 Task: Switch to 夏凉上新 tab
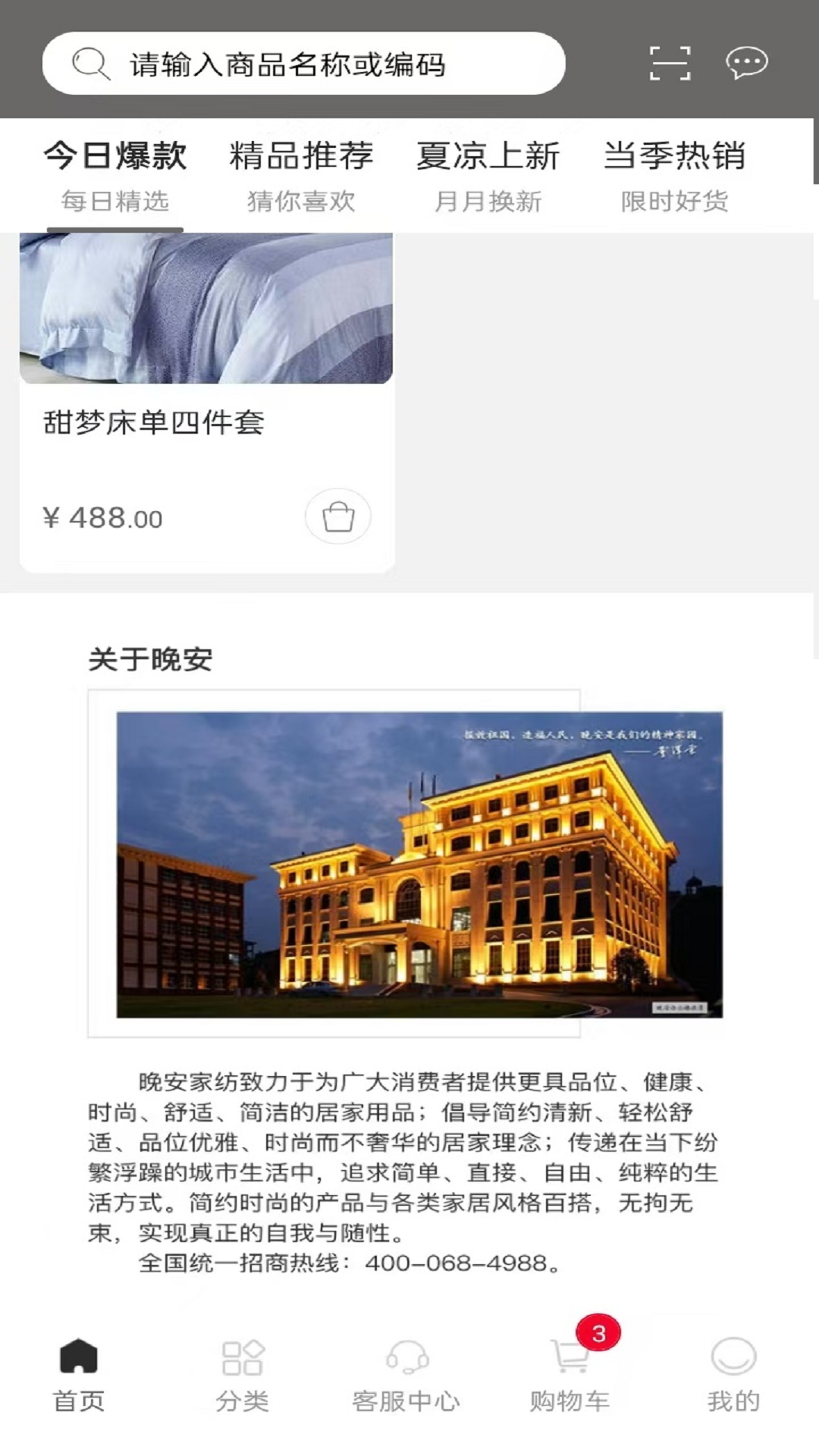click(x=488, y=155)
